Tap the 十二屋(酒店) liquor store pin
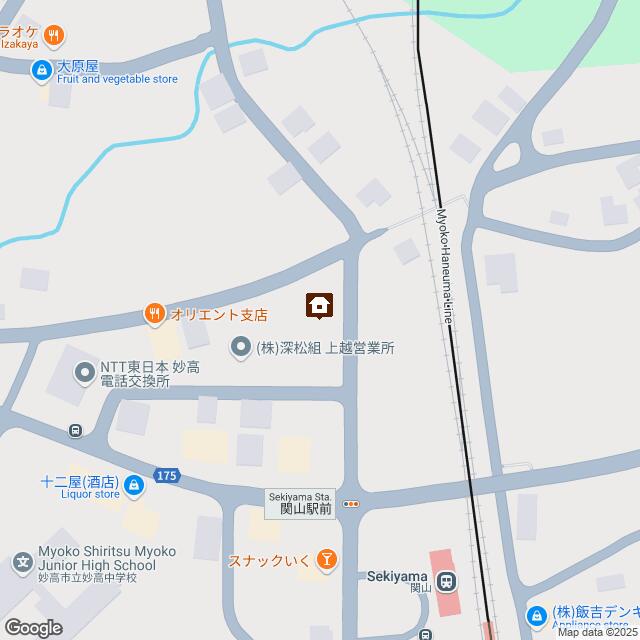640x640 pixels. (x=135, y=486)
